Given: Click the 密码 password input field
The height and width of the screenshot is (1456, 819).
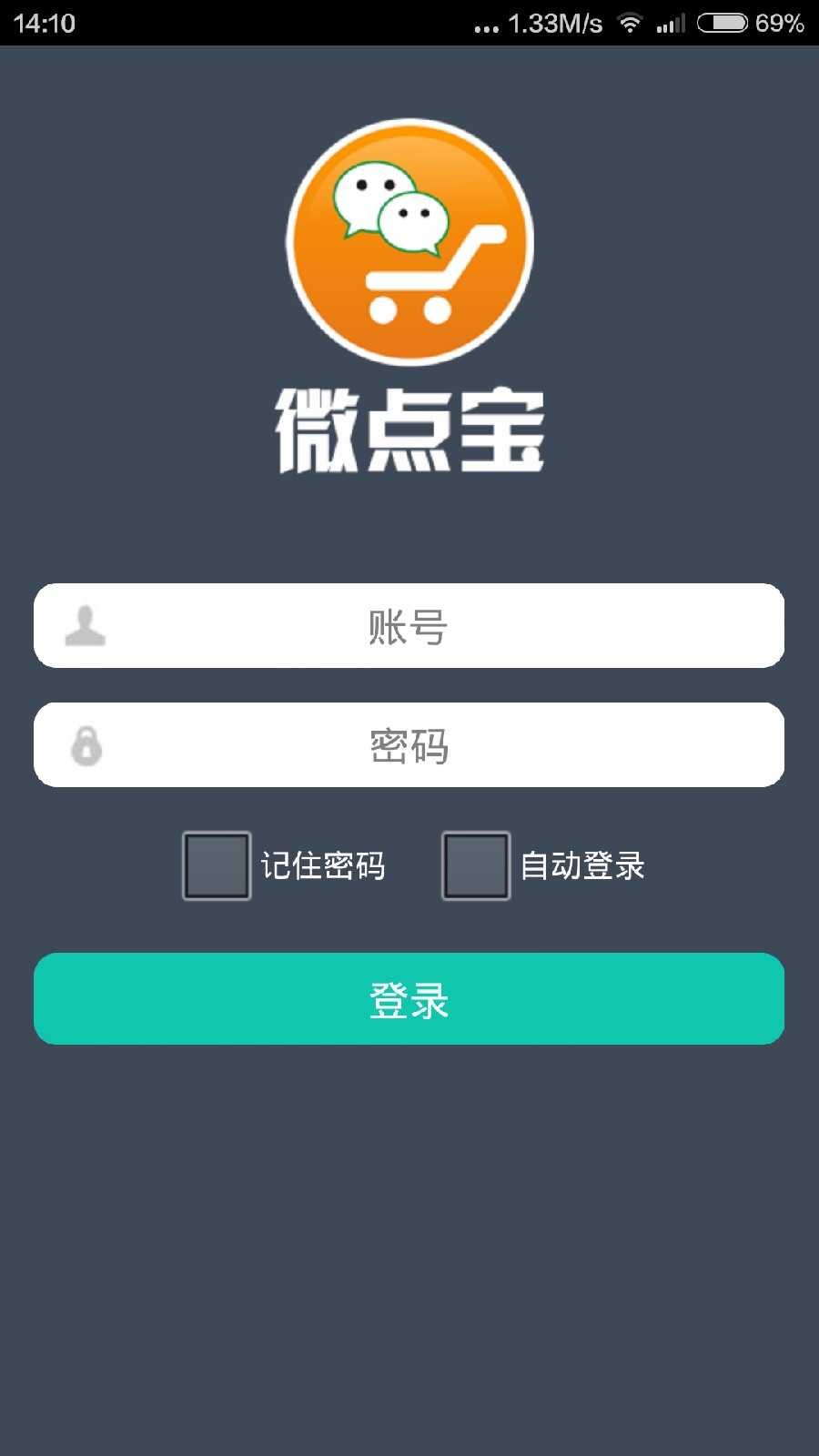Looking at the screenshot, I should click(409, 744).
